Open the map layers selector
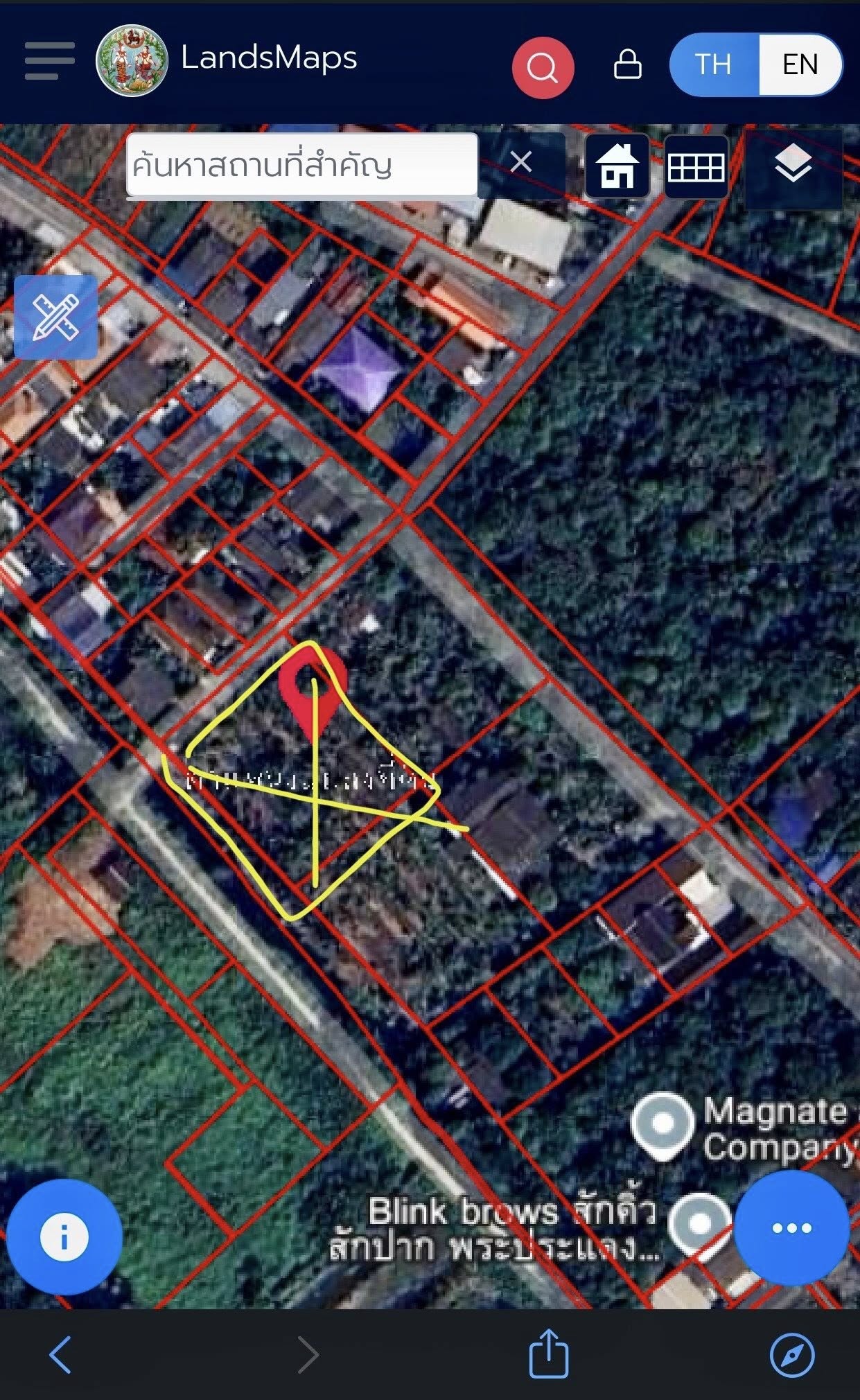Viewport: 860px width, 1400px height. [x=793, y=165]
